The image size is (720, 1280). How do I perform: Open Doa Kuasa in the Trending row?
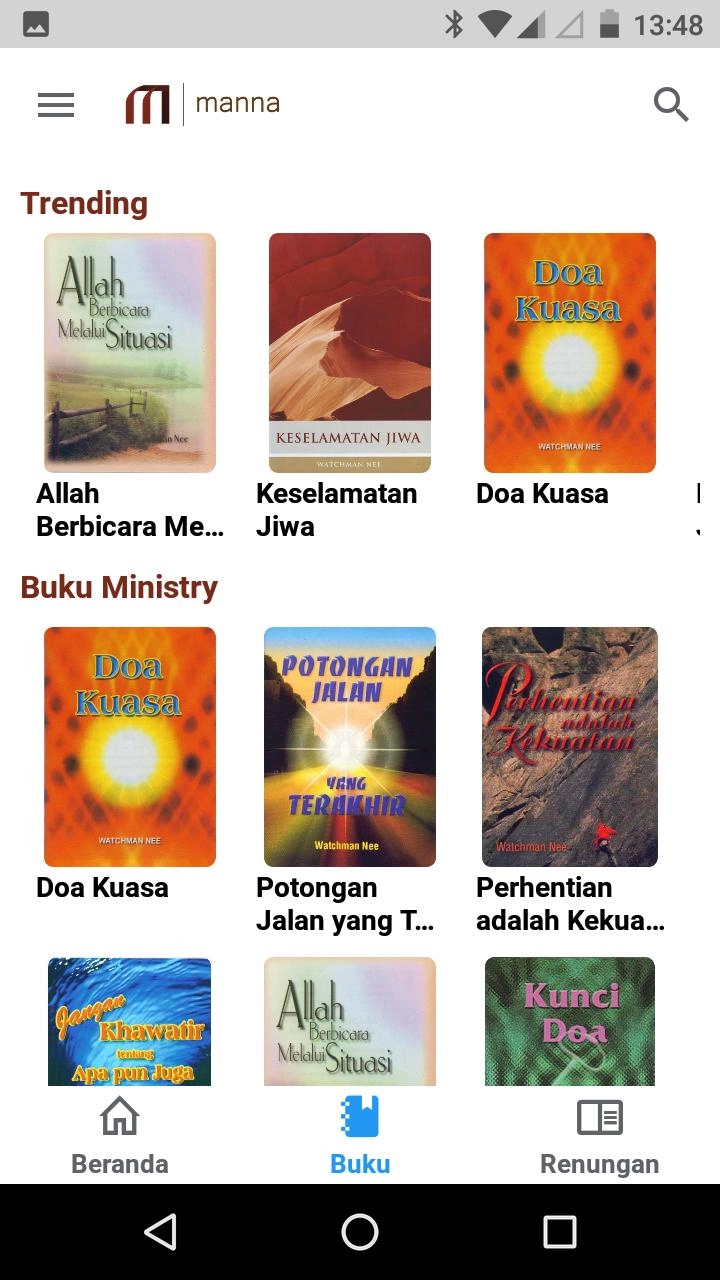[570, 353]
